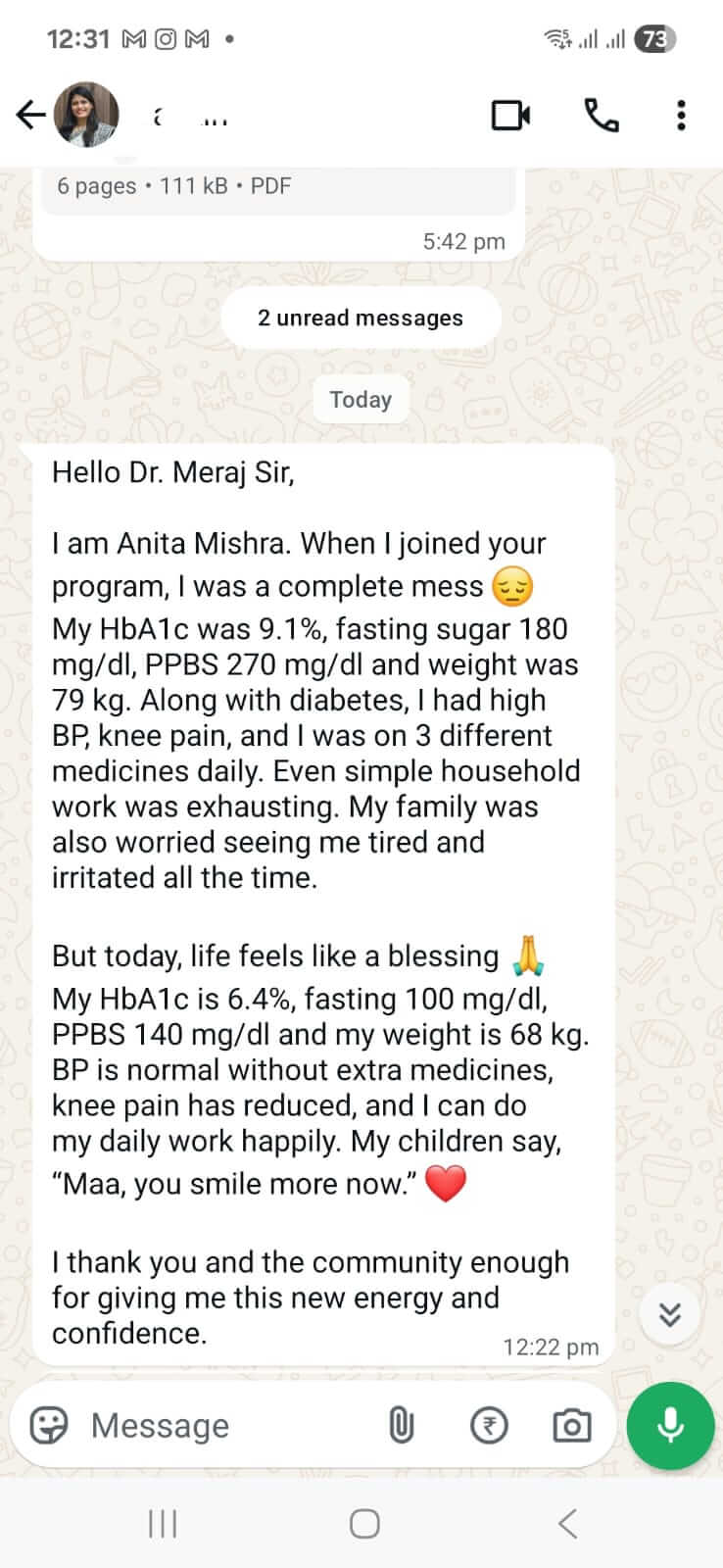Open recent apps from the navigation bar
Screen dimensions: 723x1568
pos(163,1523)
